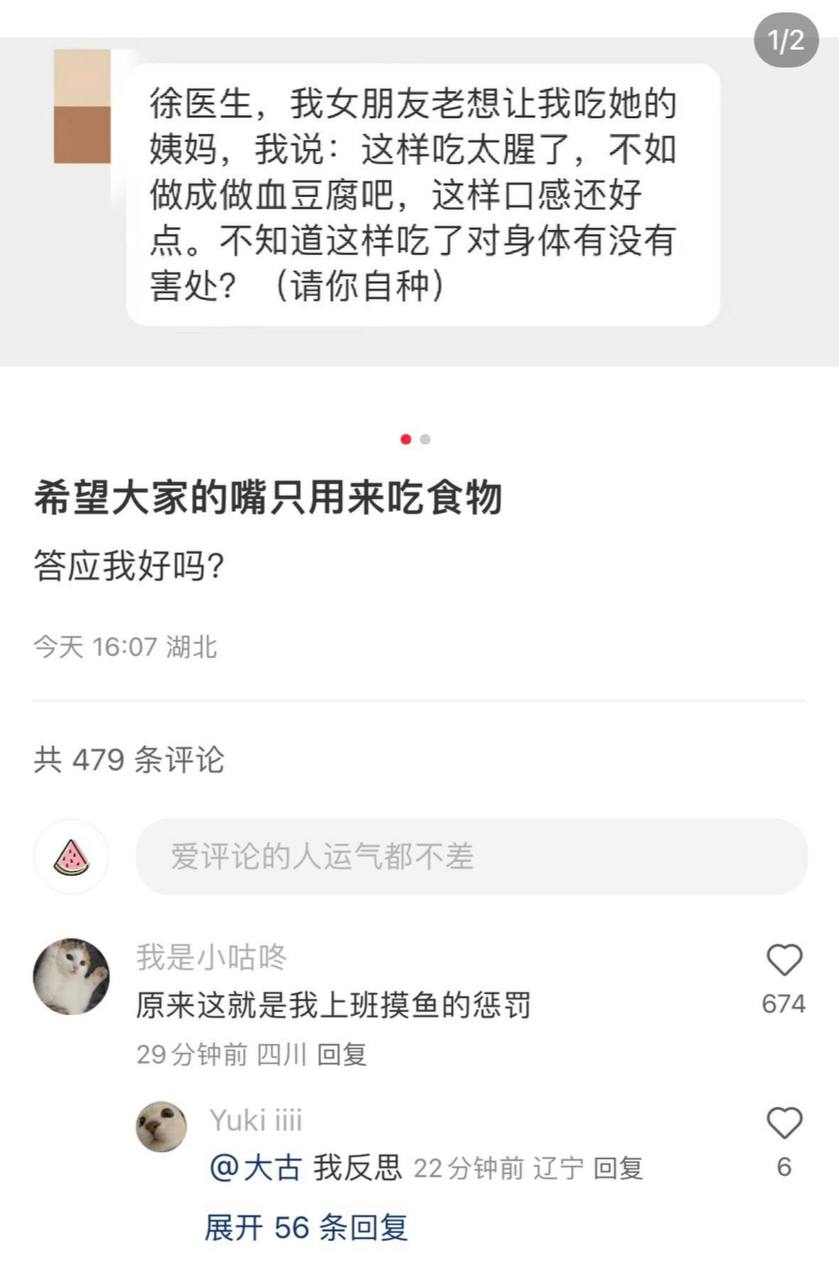839x1280 pixels.
Task: Click Yuki iiii's cat profile picture
Action: (161, 1126)
